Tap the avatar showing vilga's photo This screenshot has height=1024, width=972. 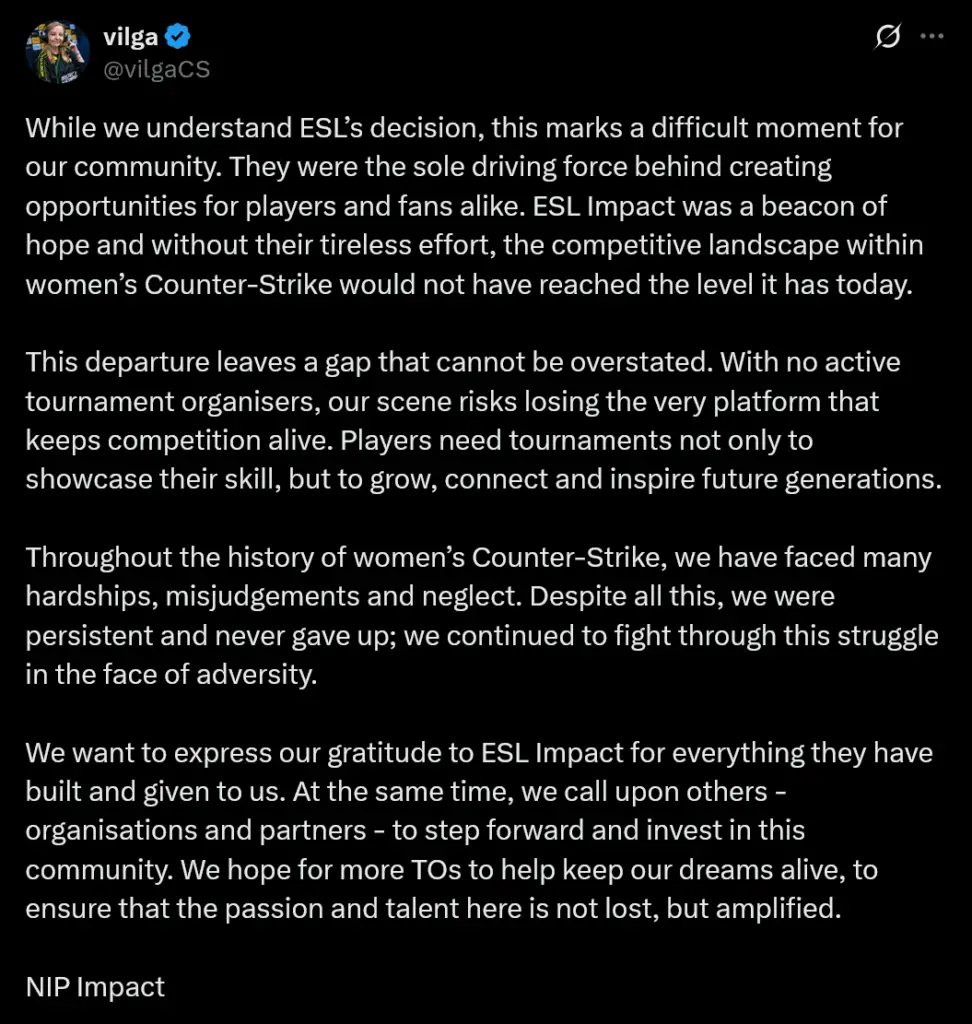click(x=57, y=51)
